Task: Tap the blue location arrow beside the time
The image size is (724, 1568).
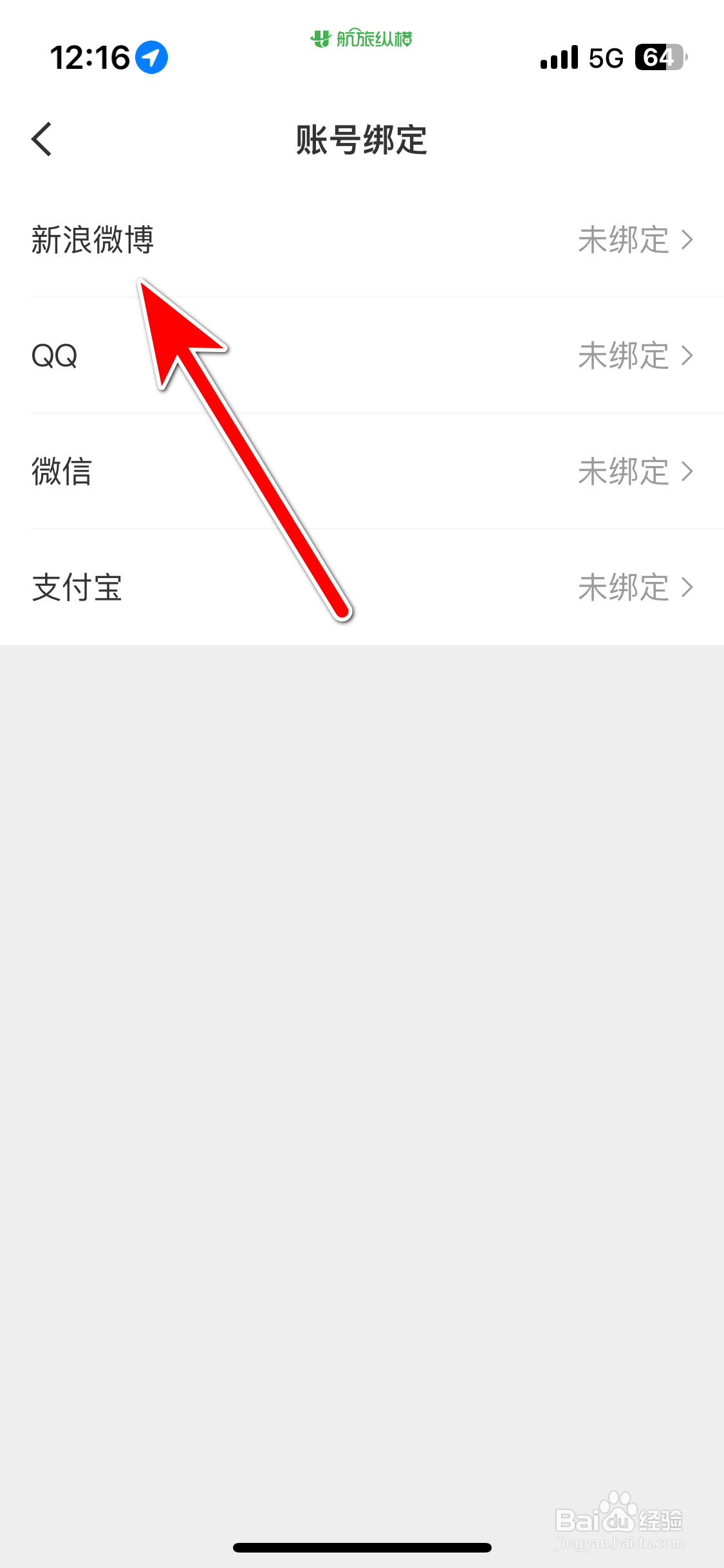Action: (150, 57)
